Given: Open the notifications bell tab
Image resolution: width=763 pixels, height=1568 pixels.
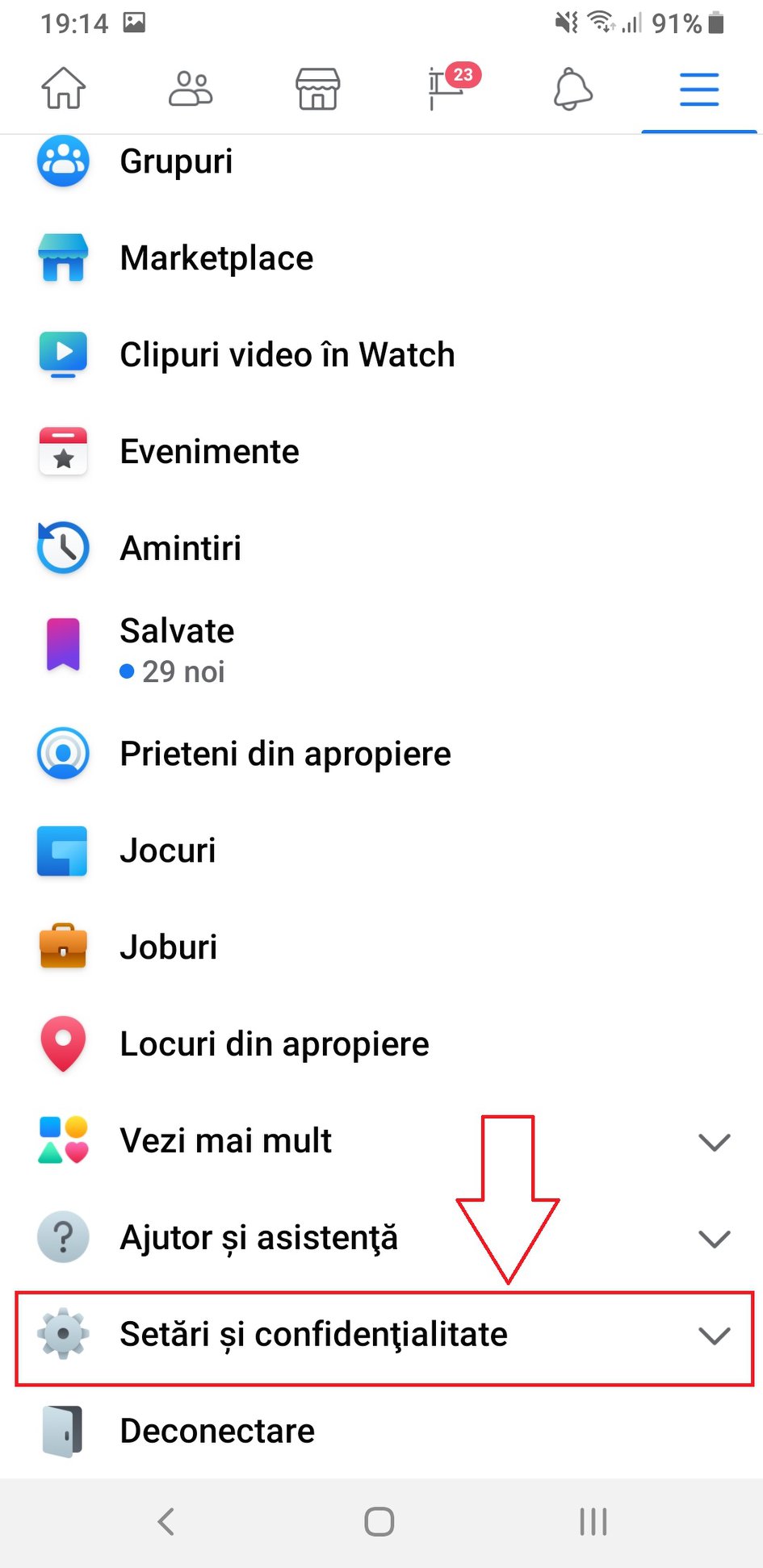Looking at the screenshot, I should [572, 89].
